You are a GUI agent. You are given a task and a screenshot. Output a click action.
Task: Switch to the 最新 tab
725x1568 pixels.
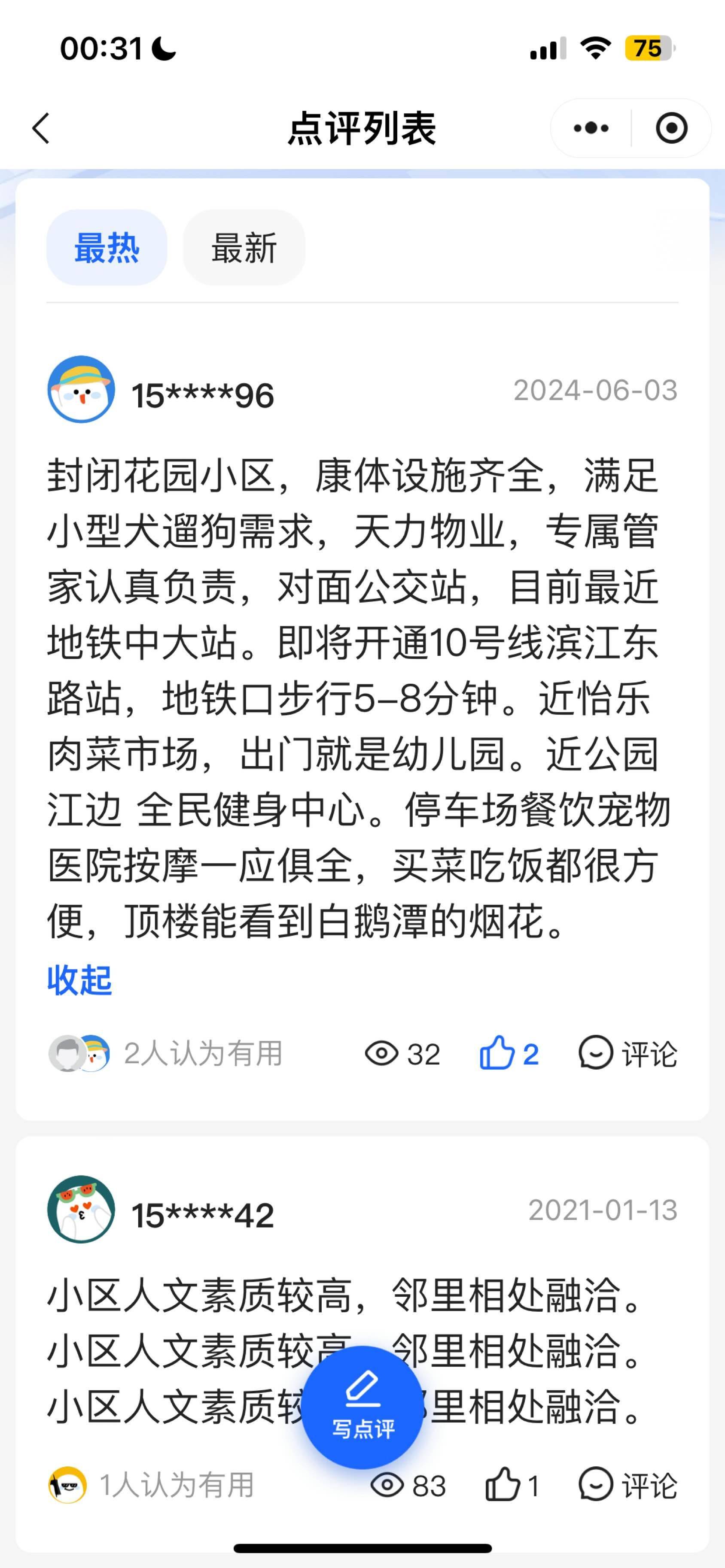[x=244, y=248]
